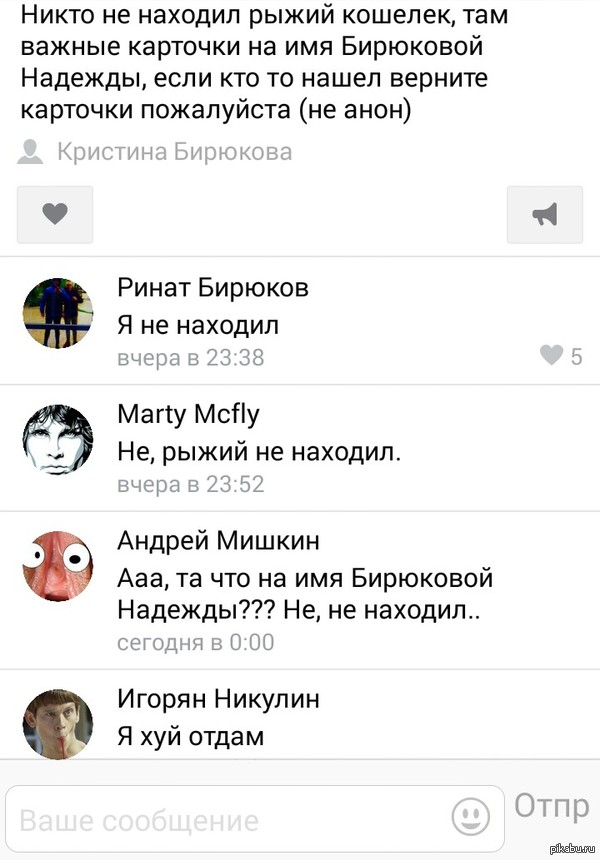View Андрей Мишкин's avatar

pos(58,567)
